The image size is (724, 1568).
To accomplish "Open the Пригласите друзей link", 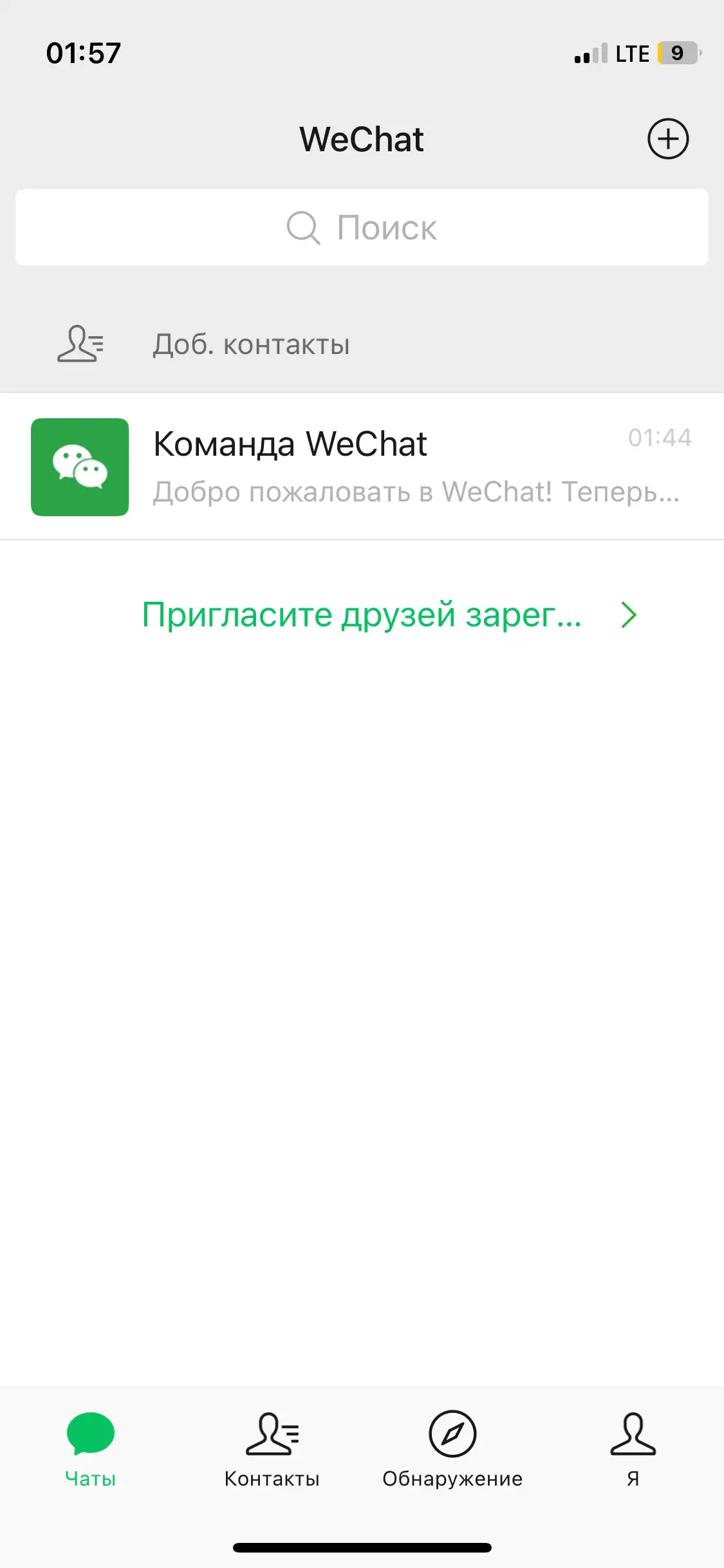I will (x=389, y=615).
